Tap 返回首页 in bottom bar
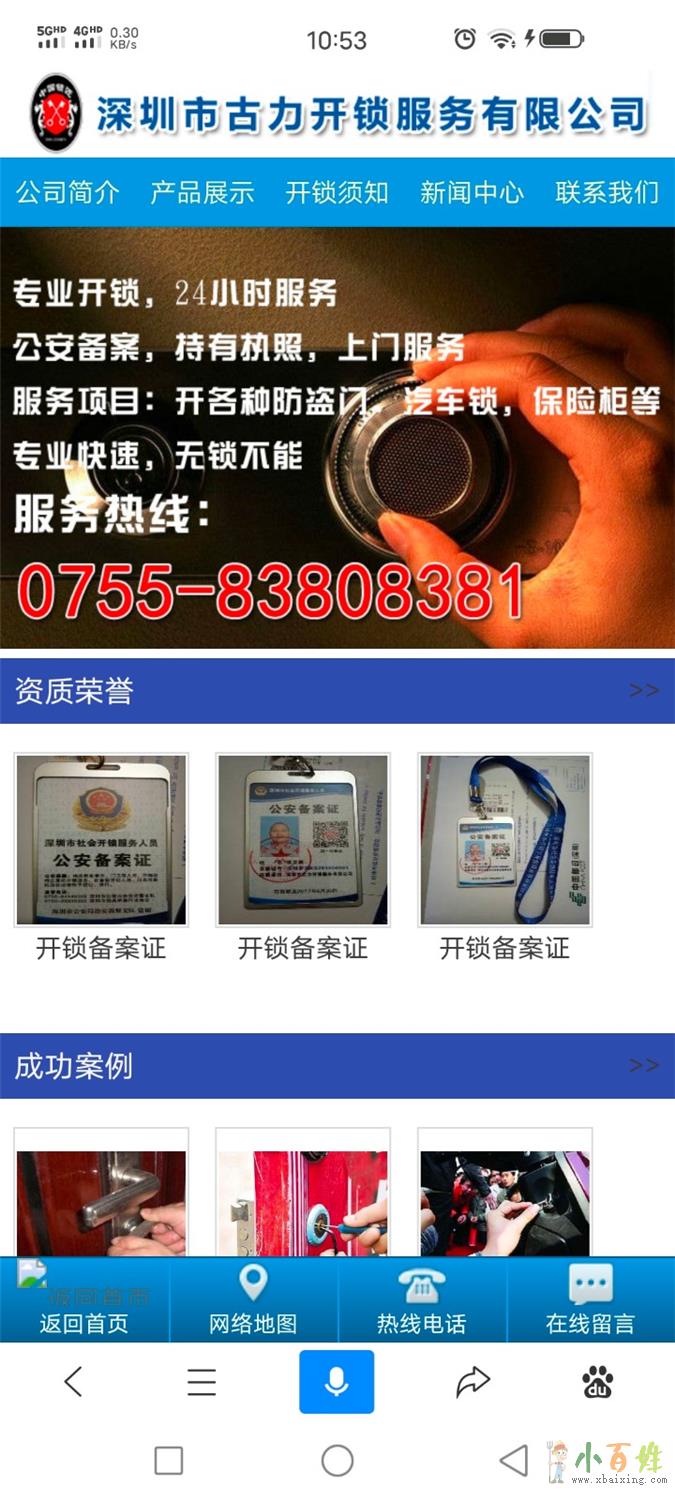 (84, 1302)
